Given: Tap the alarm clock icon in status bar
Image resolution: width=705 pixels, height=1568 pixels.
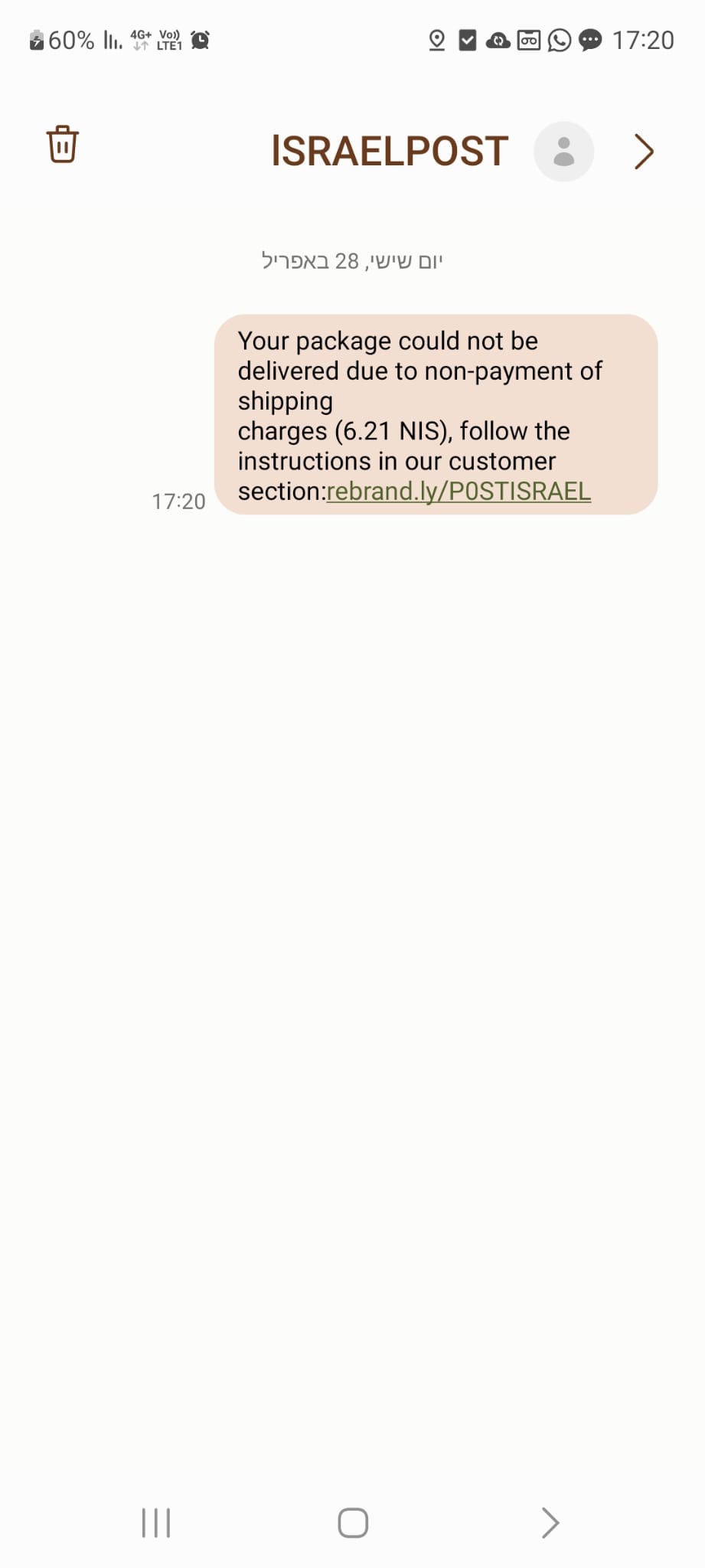Looking at the screenshot, I should click(x=199, y=40).
